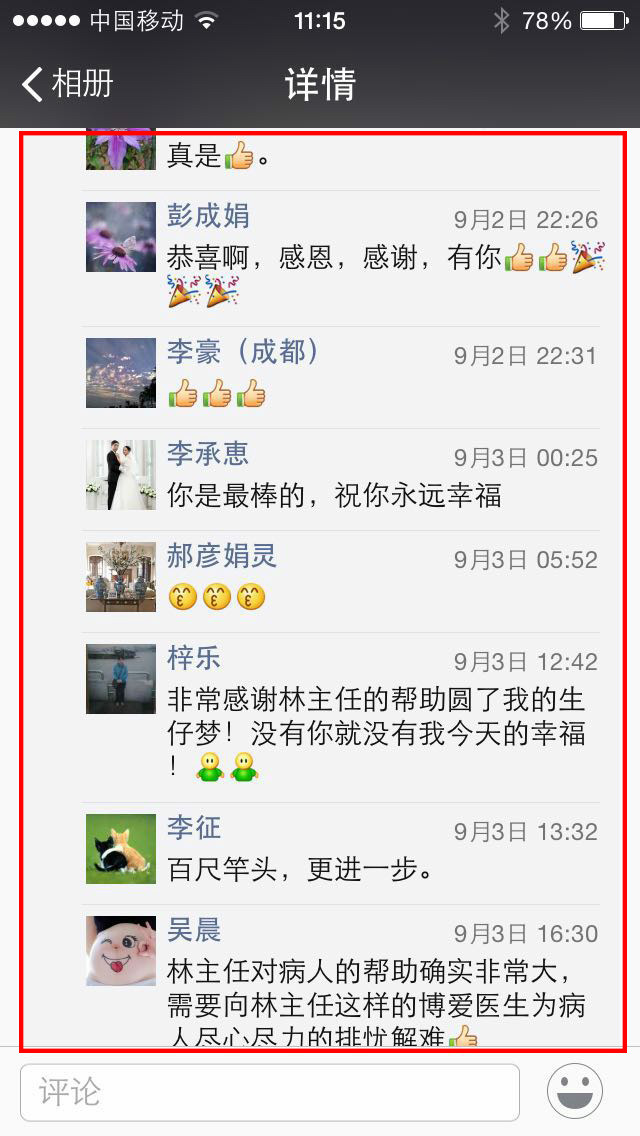Open 李征's profile name link

point(194,828)
